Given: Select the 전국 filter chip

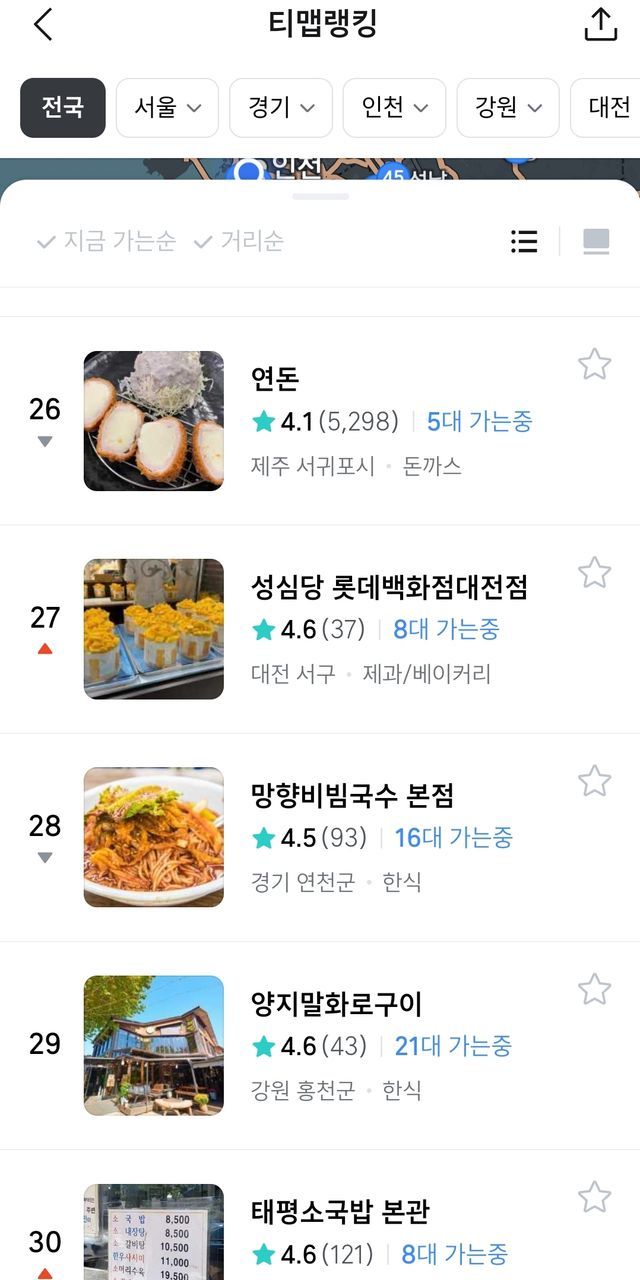Looking at the screenshot, I should tap(63, 107).
